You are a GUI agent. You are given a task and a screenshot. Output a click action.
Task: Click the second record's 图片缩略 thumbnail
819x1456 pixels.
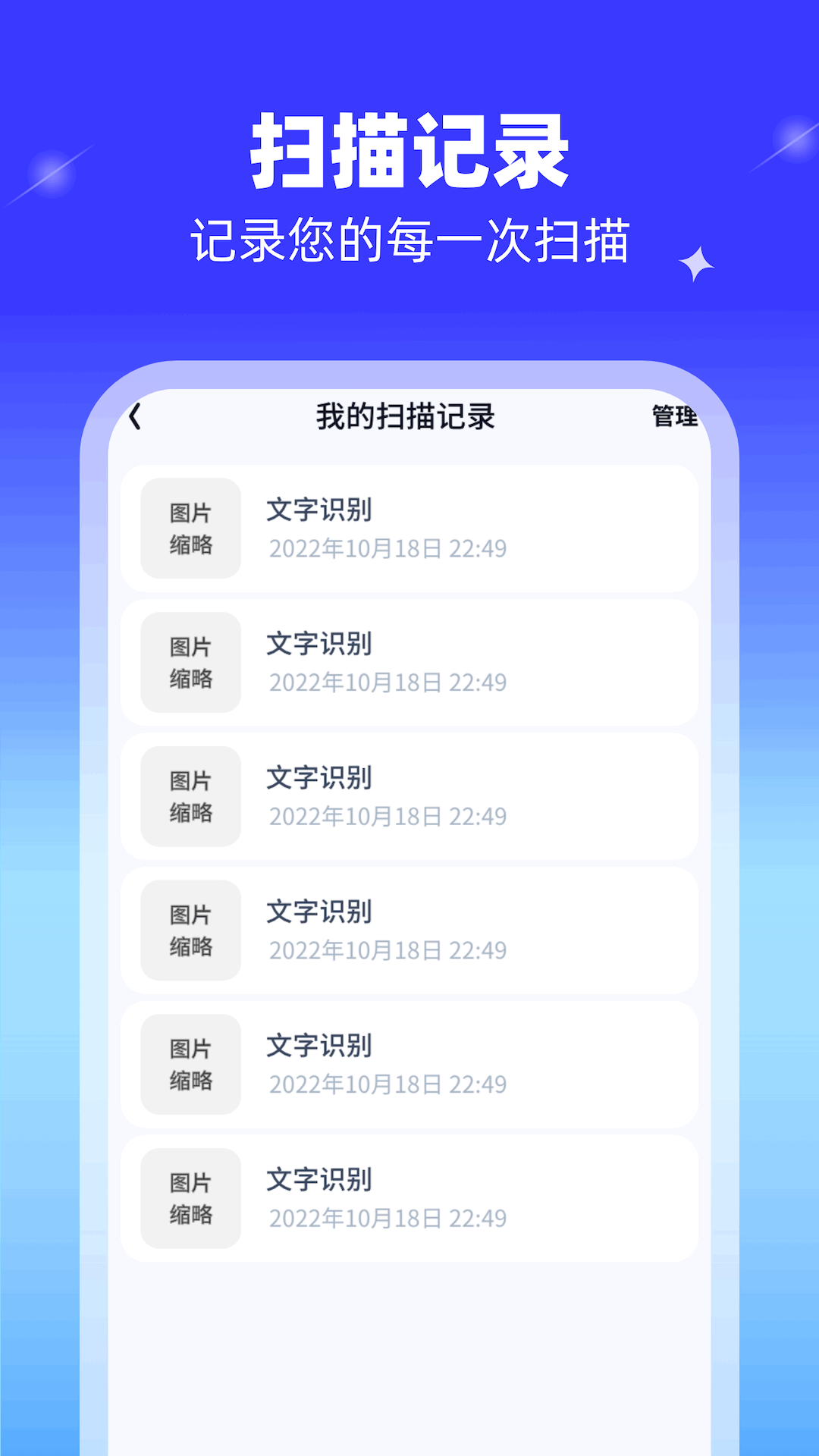189,662
